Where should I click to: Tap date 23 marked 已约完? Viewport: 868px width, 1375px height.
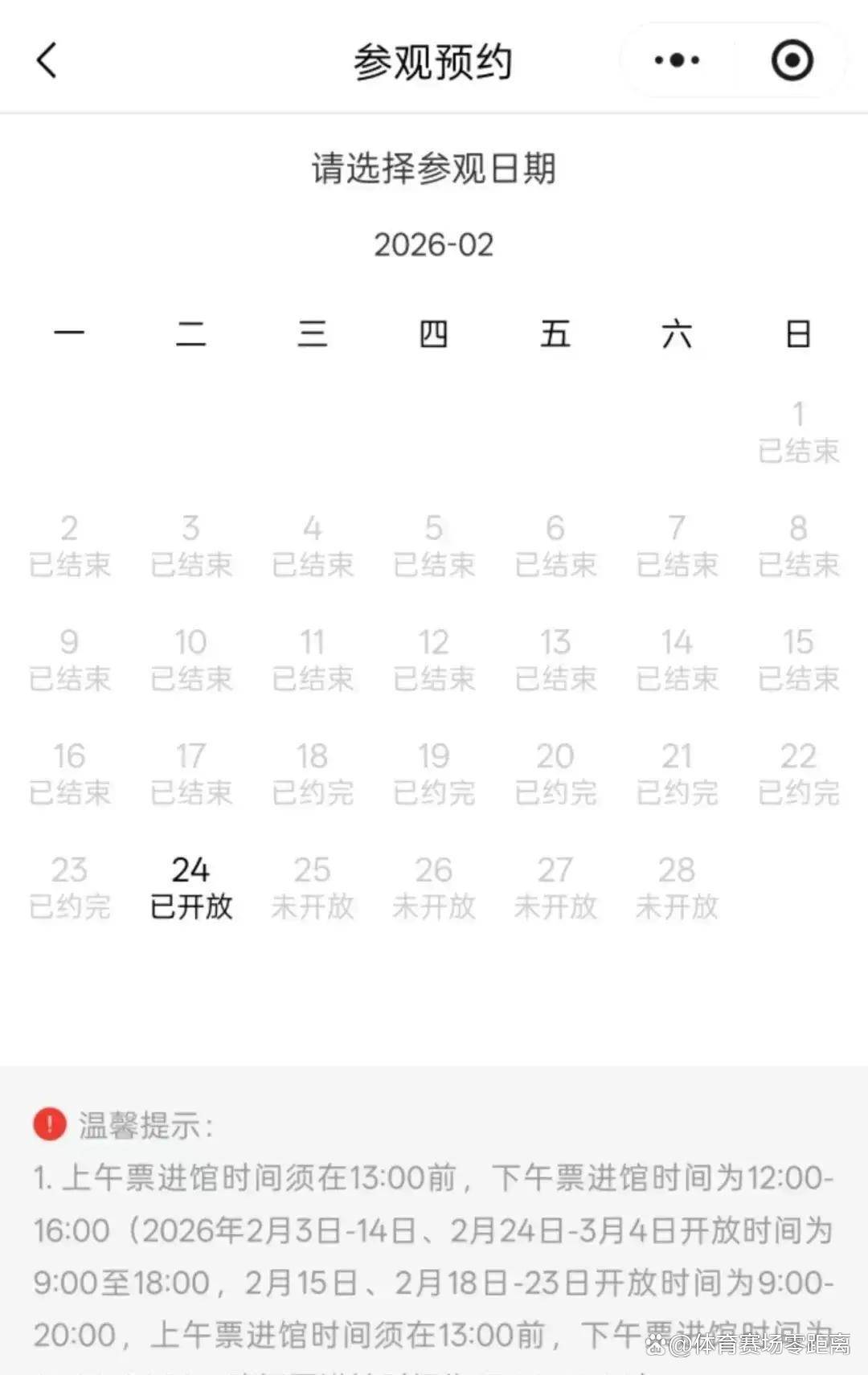click(x=70, y=887)
